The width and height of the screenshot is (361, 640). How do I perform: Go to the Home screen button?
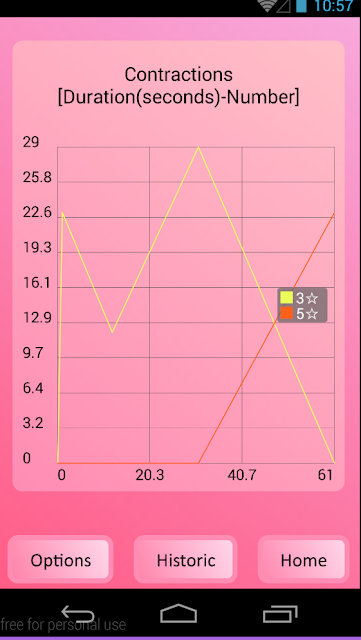click(x=303, y=559)
